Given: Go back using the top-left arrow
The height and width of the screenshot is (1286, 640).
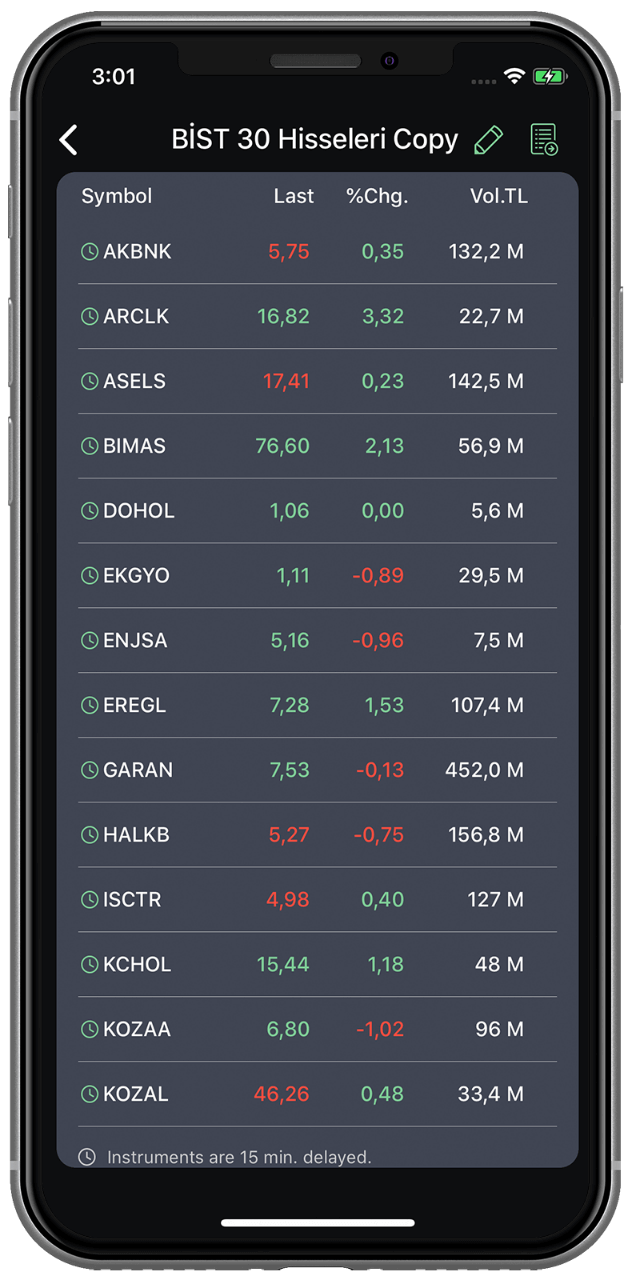Looking at the screenshot, I should coord(68,140).
